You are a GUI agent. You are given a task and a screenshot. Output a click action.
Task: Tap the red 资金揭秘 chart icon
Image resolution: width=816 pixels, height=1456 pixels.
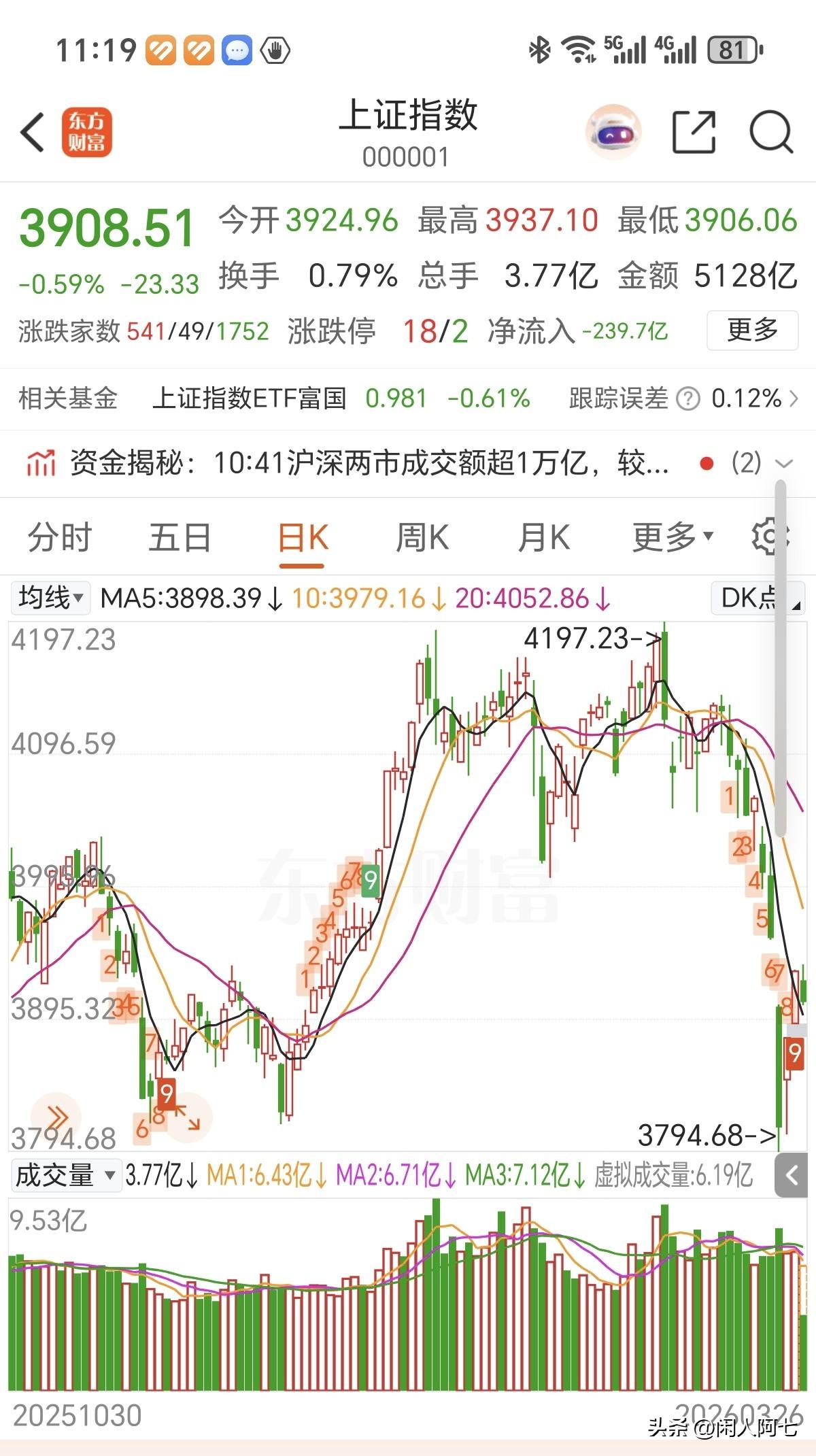point(39,462)
